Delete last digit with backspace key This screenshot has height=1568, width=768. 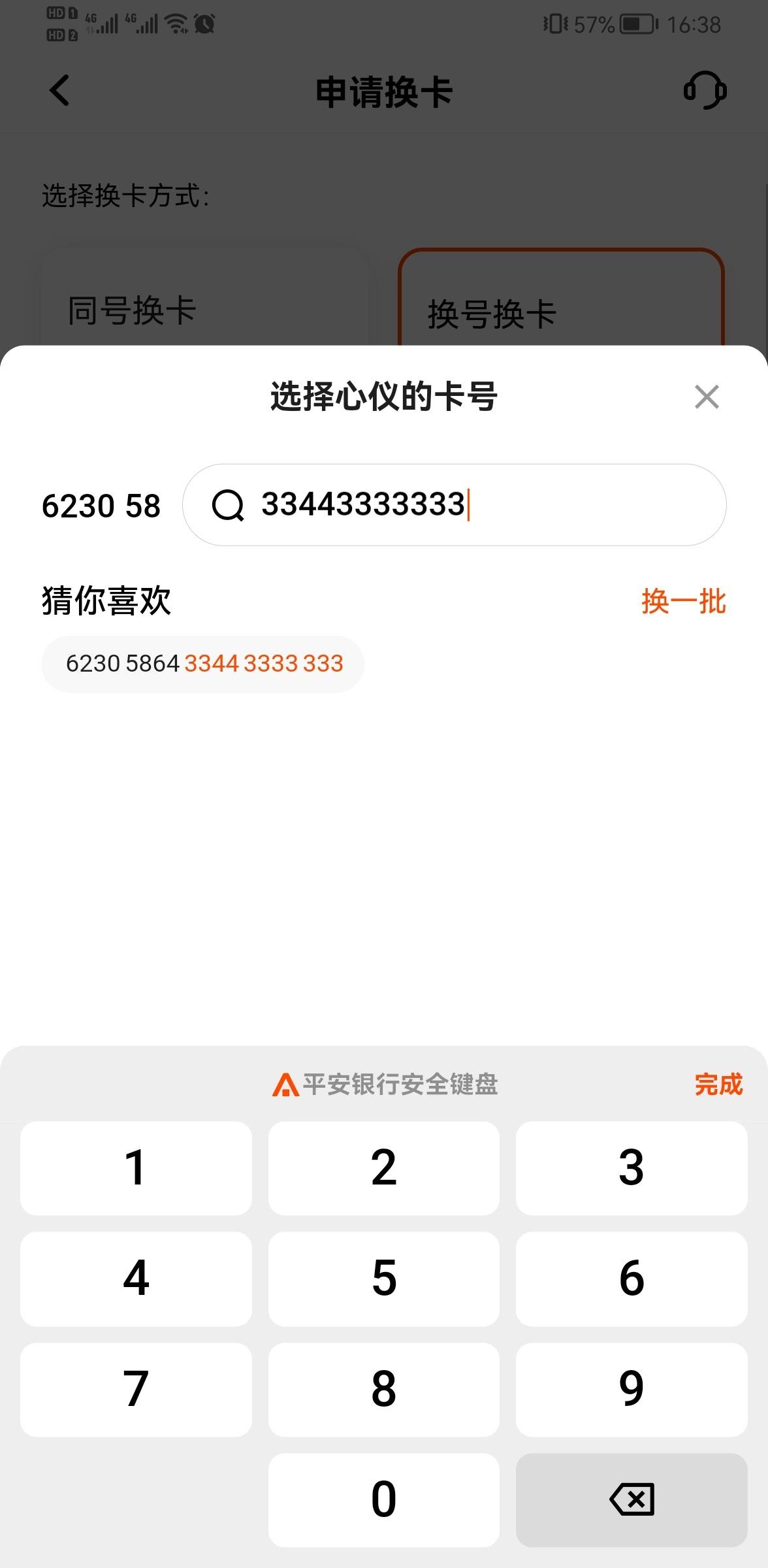click(x=632, y=1500)
